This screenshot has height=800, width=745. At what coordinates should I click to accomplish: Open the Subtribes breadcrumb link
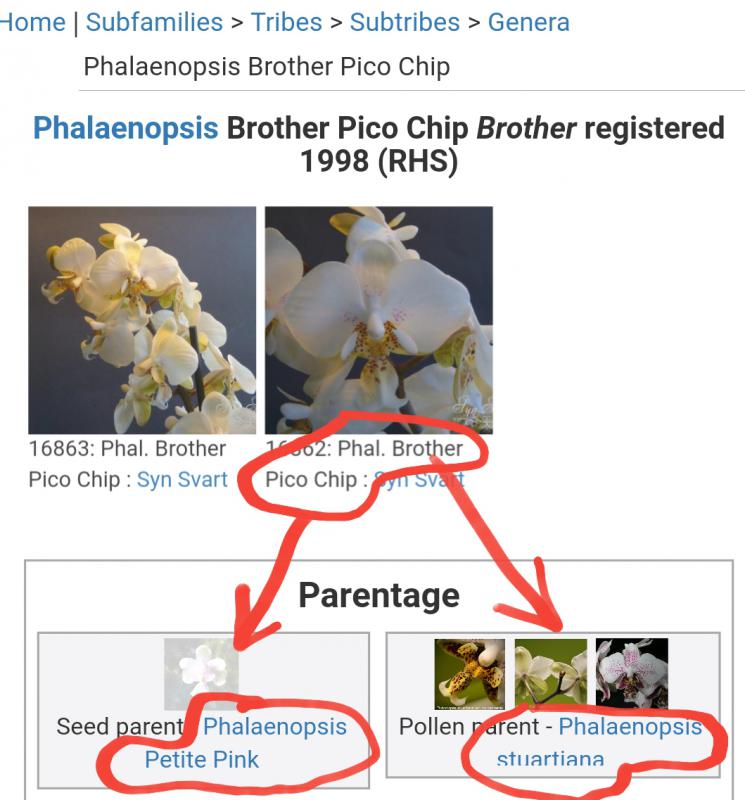coord(404,22)
